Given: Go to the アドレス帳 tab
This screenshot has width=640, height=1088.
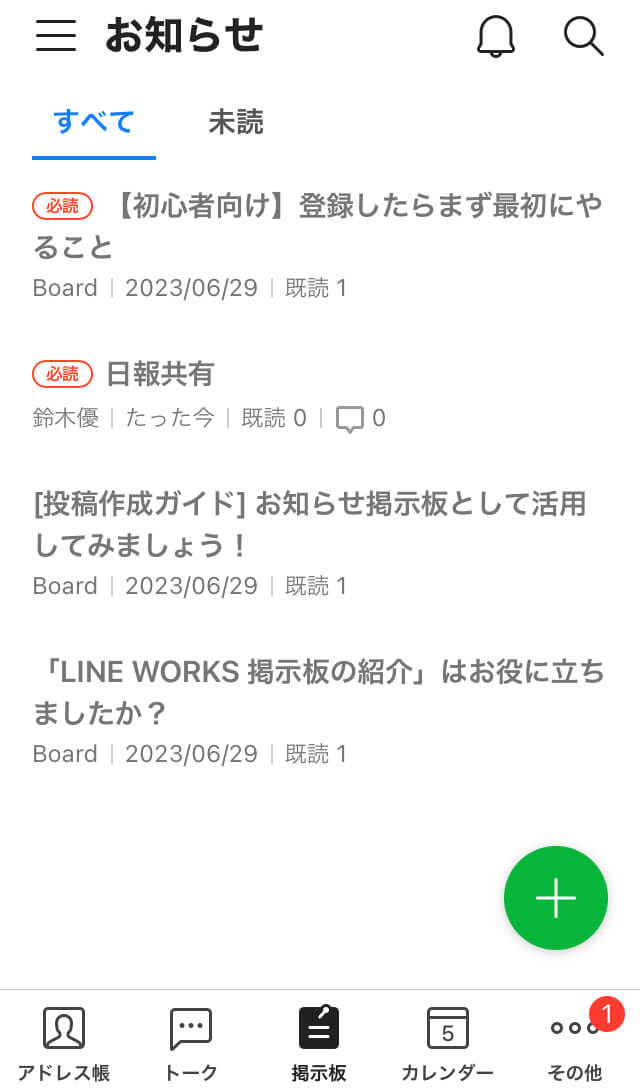Looking at the screenshot, I should pyautogui.click(x=64, y=1042).
